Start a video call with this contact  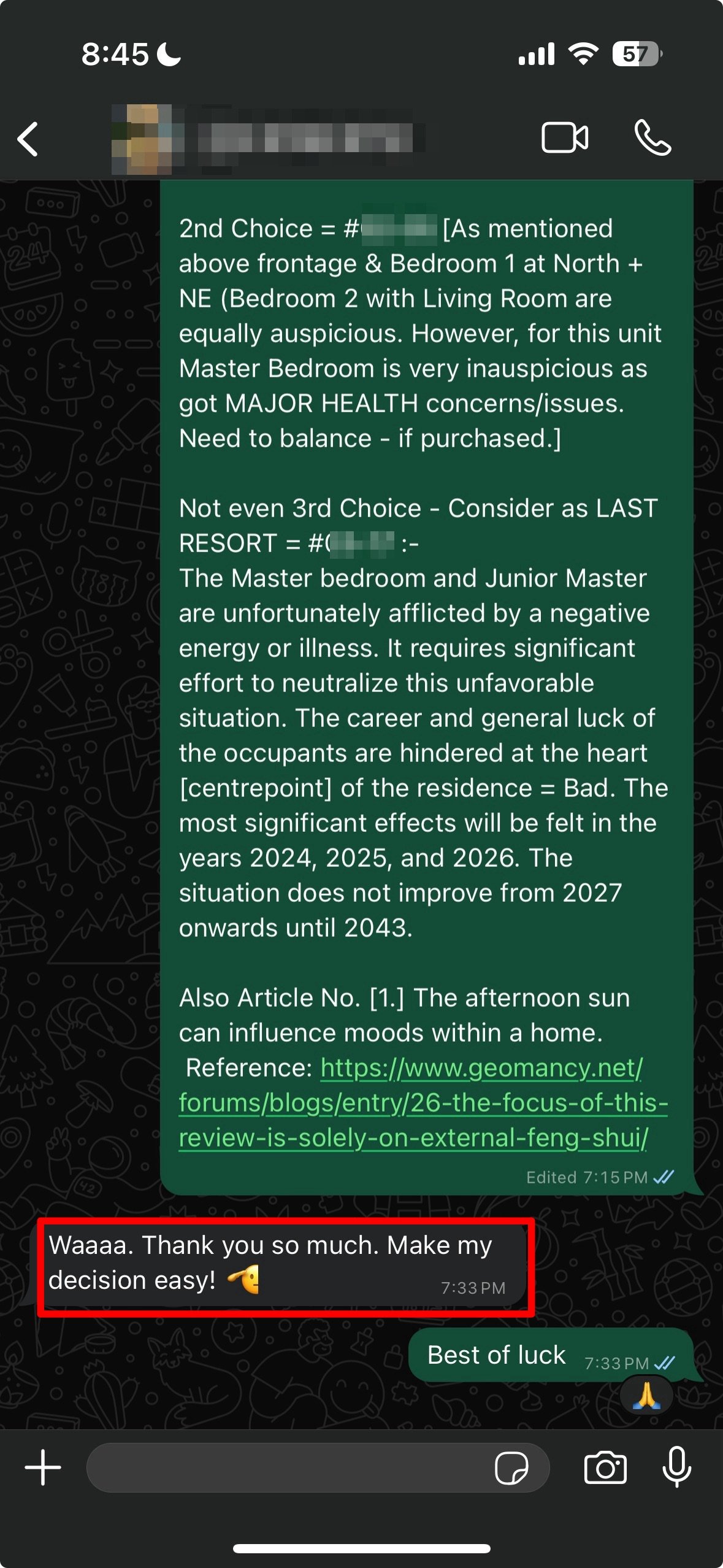pyautogui.click(x=564, y=137)
